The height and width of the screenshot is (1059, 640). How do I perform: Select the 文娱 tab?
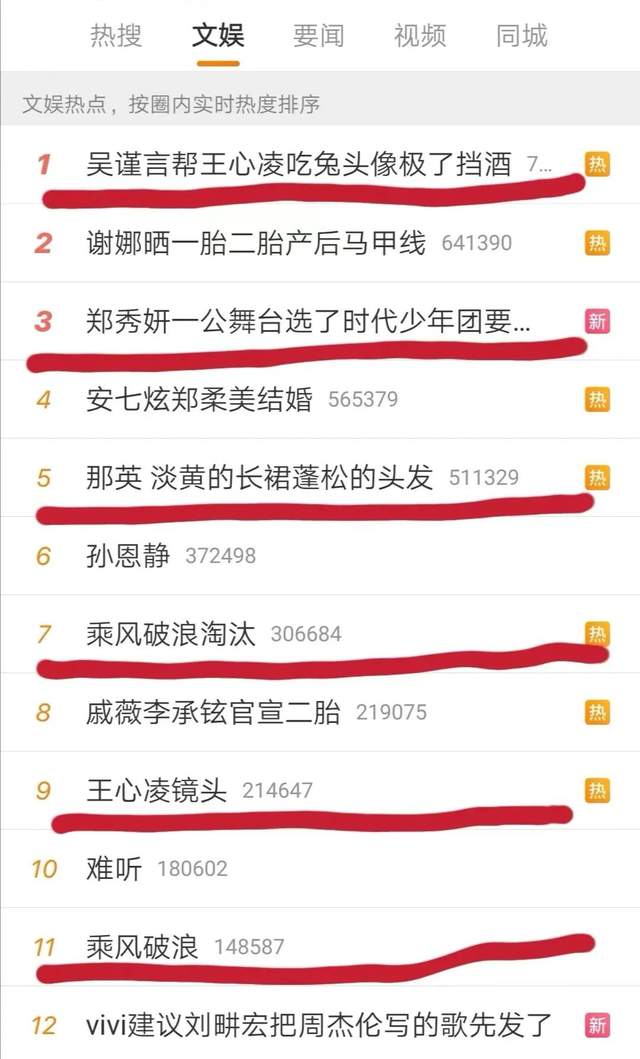pyautogui.click(x=218, y=36)
